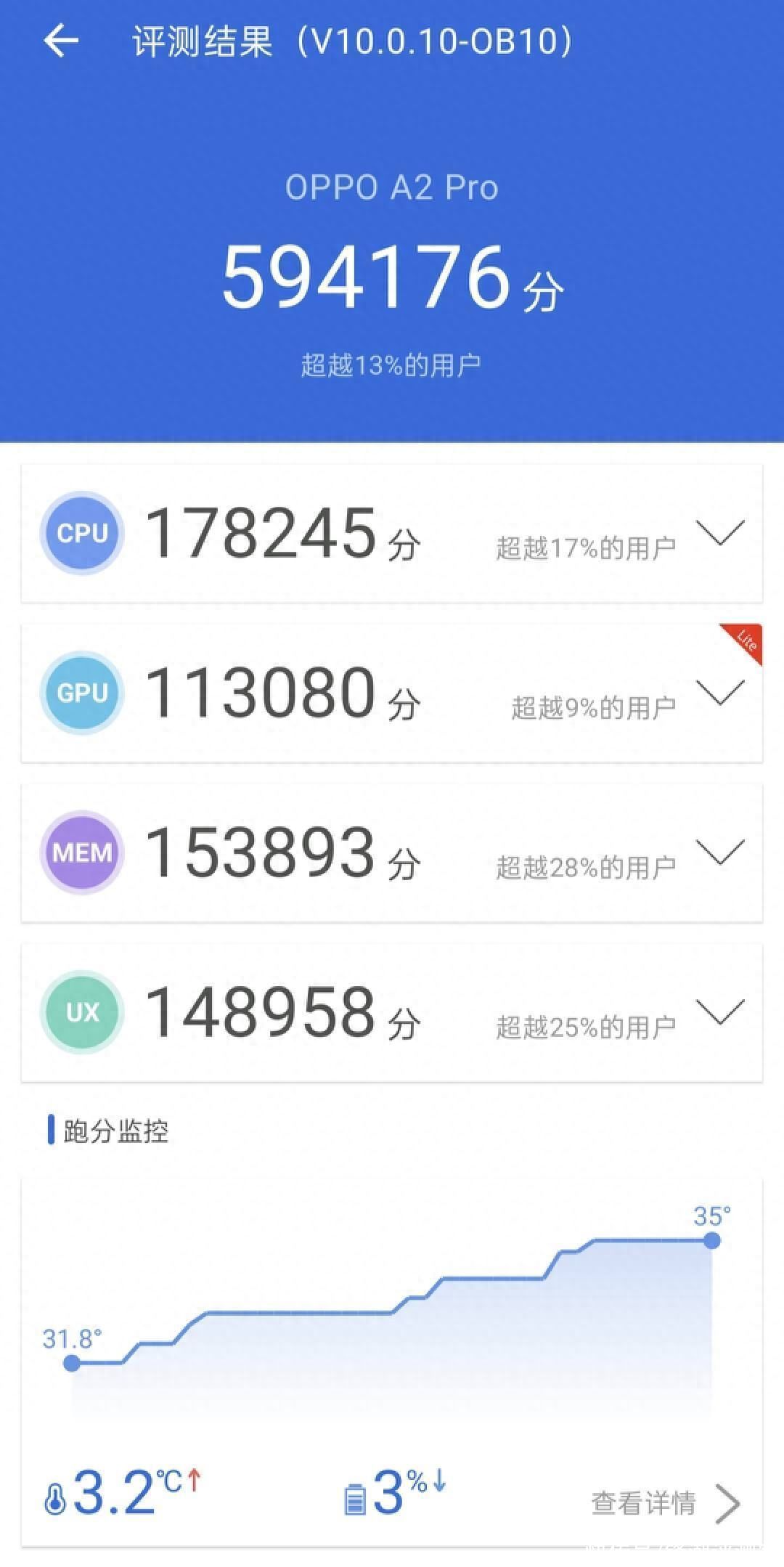784x1567 pixels.
Task: Expand the GPU score breakdown
Action: pyautogui.click(x=720, y=693)
